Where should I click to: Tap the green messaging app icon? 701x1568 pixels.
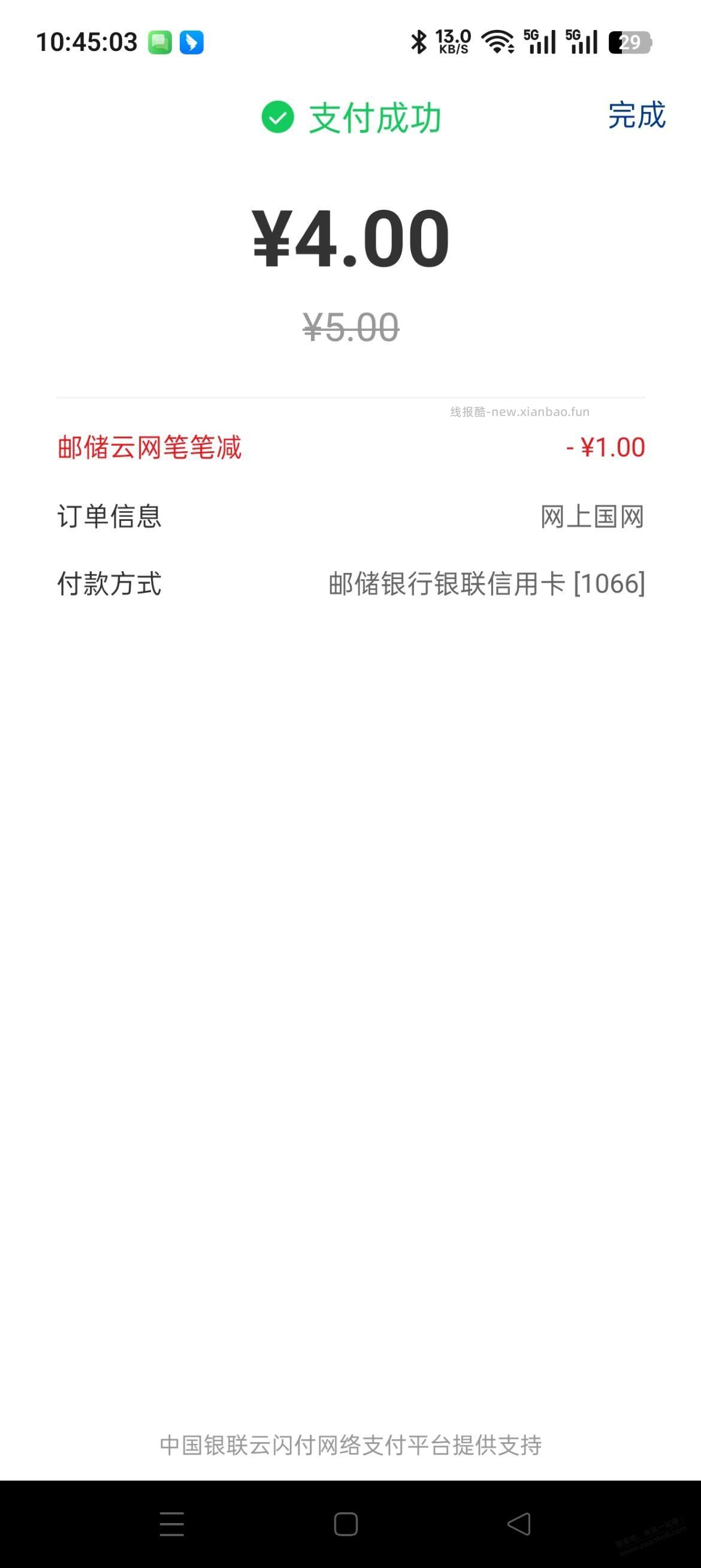pyautogui.click(x=159, y=41)
